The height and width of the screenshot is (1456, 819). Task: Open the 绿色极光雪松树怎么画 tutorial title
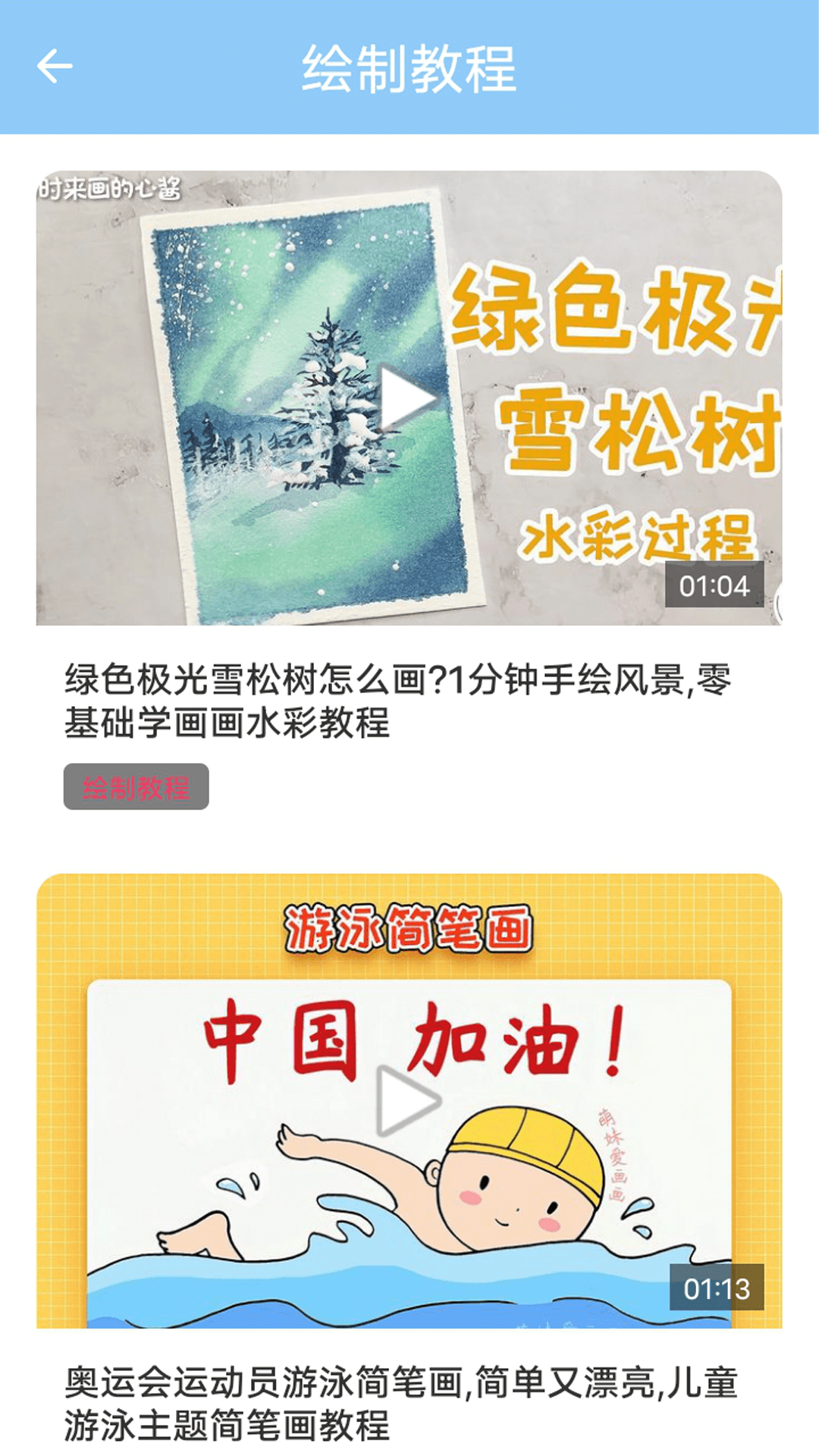397,701
